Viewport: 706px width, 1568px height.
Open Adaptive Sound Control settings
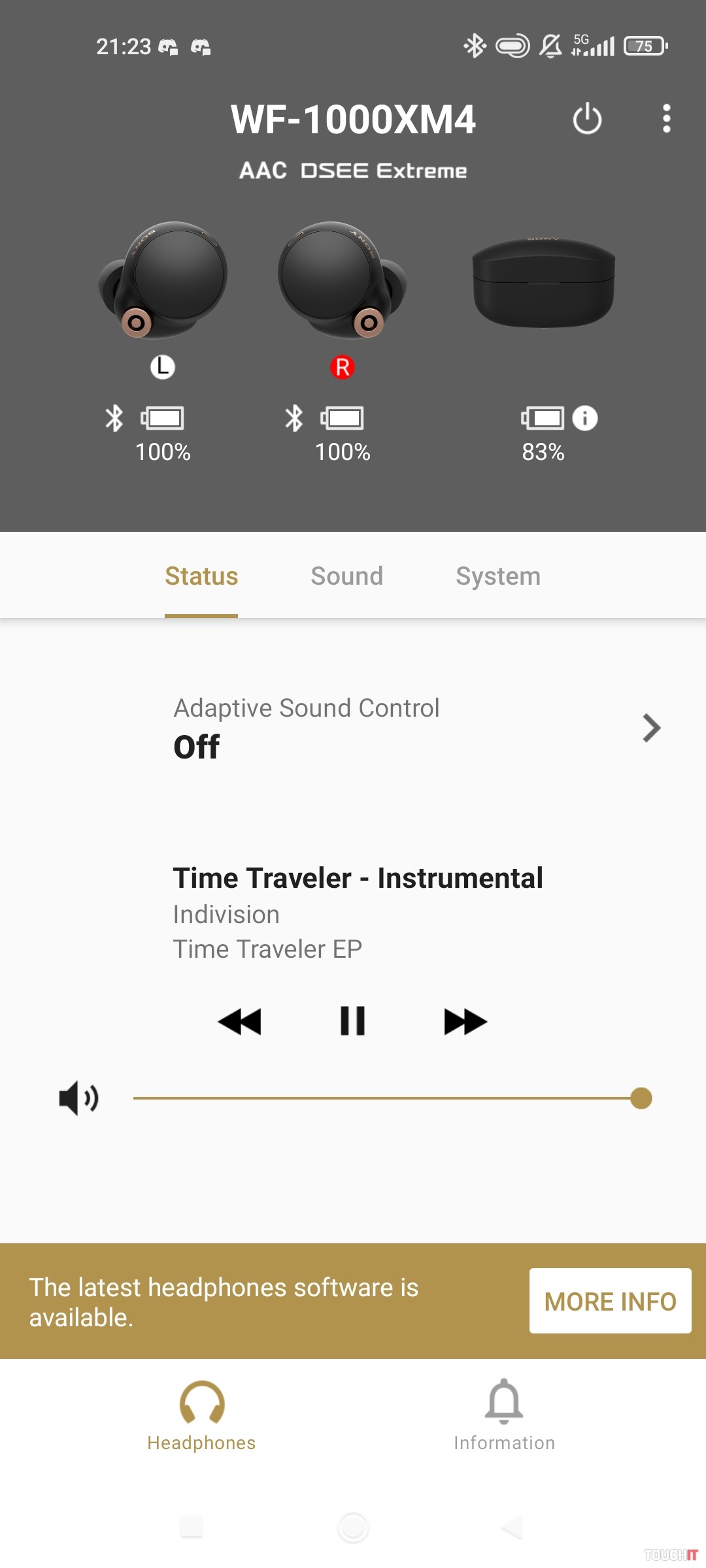pos(418,728)
